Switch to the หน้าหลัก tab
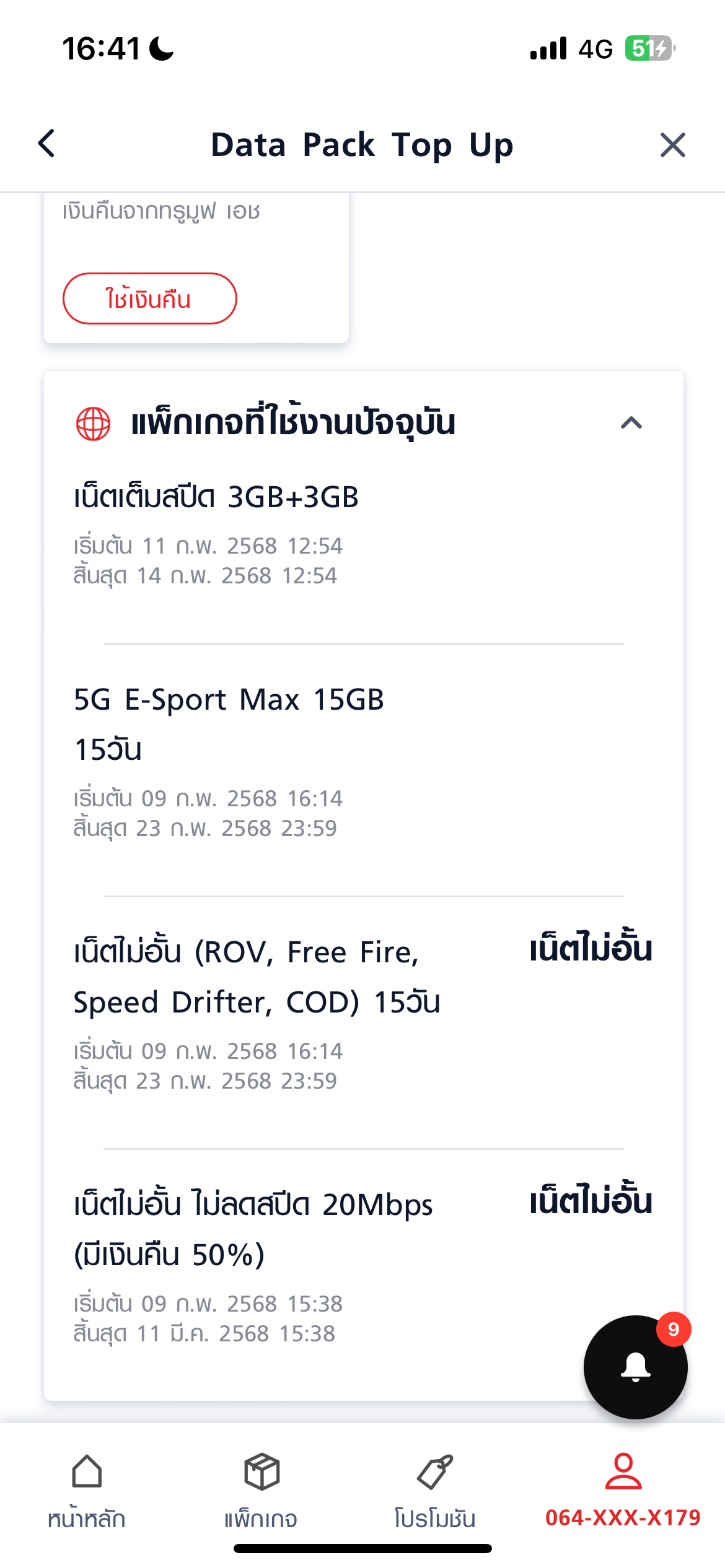The image size is (725, 1568). tap(87, 1489)
